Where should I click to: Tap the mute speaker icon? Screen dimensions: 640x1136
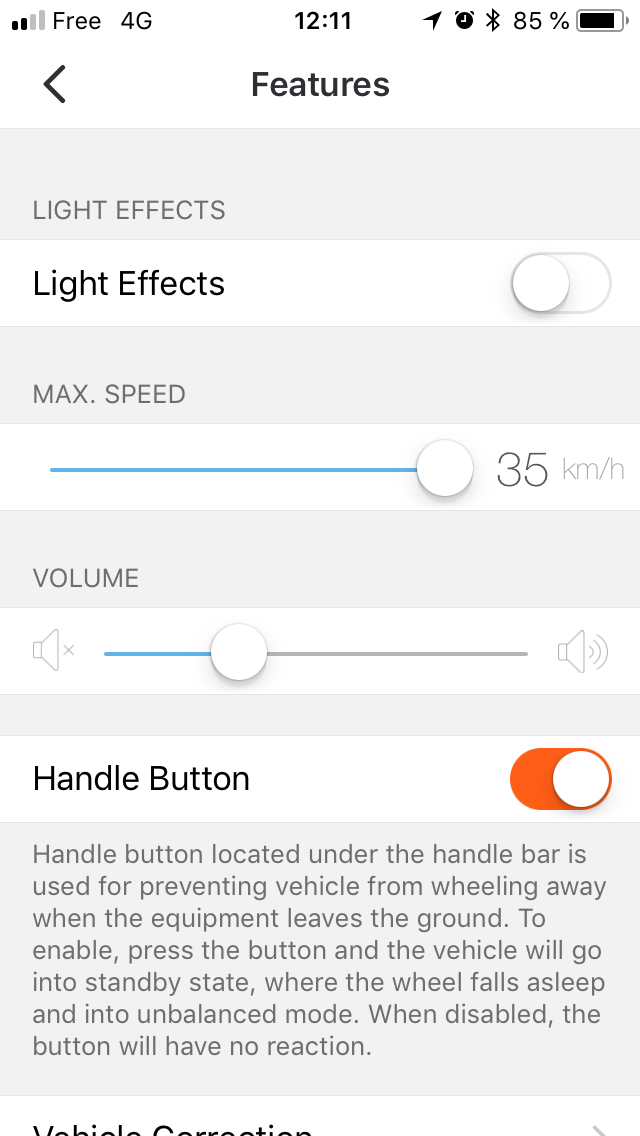(x=54, y=651)
